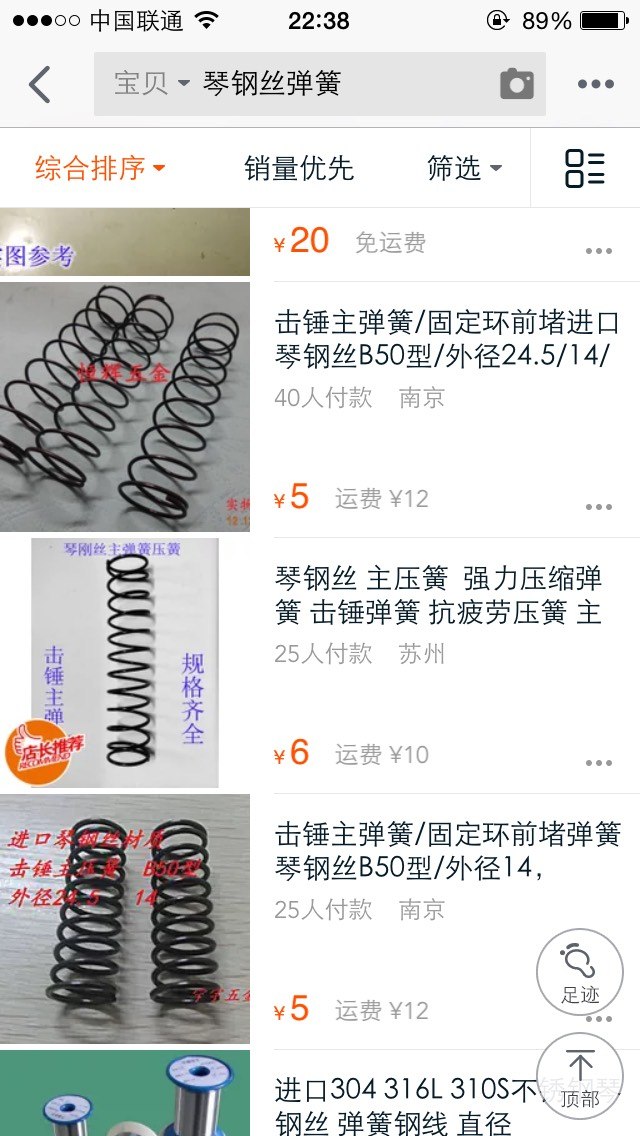640x1136 pixels.
Task: Open more options for the 苏州 ¥6 item
Action: (598, 762)
